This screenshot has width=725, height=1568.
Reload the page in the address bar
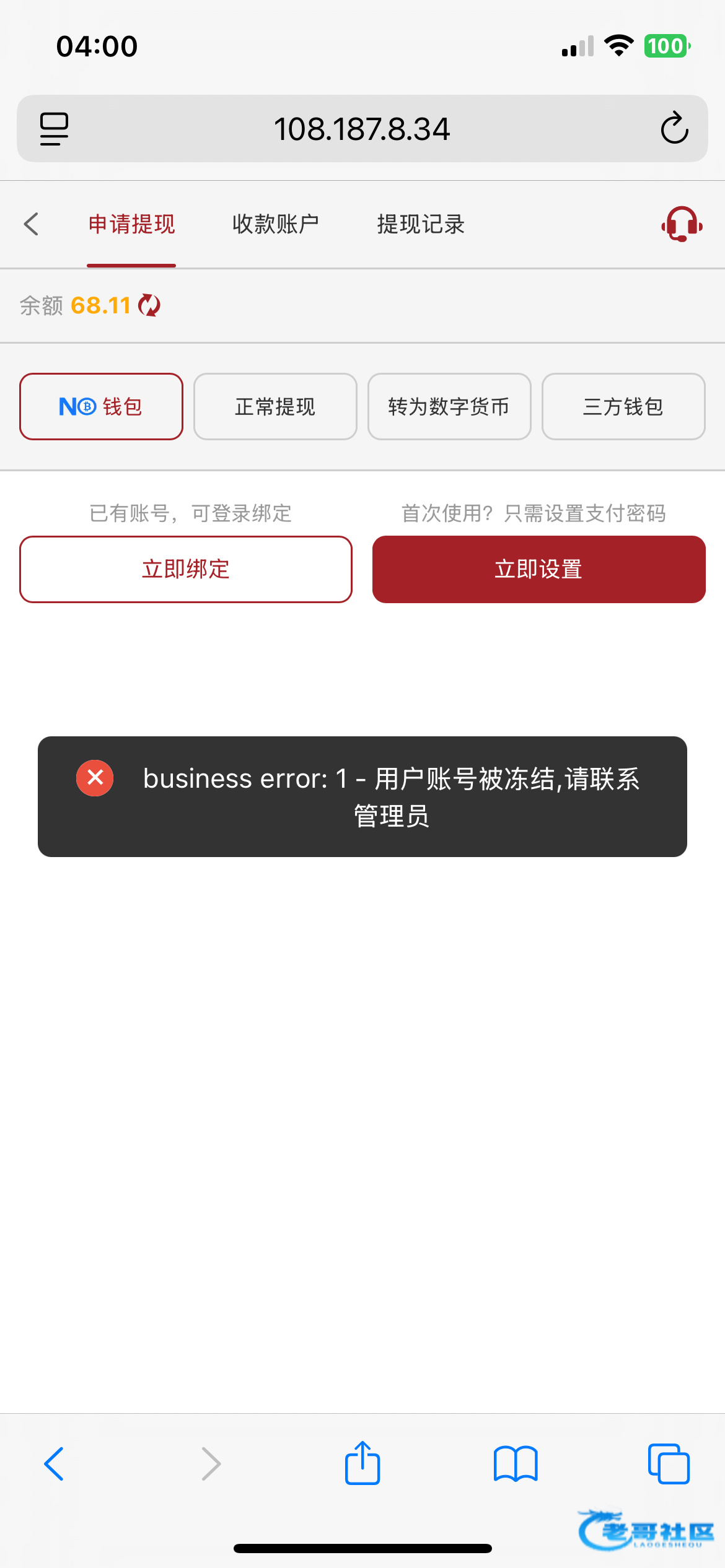pyautogui.click(x=674, y=129)
